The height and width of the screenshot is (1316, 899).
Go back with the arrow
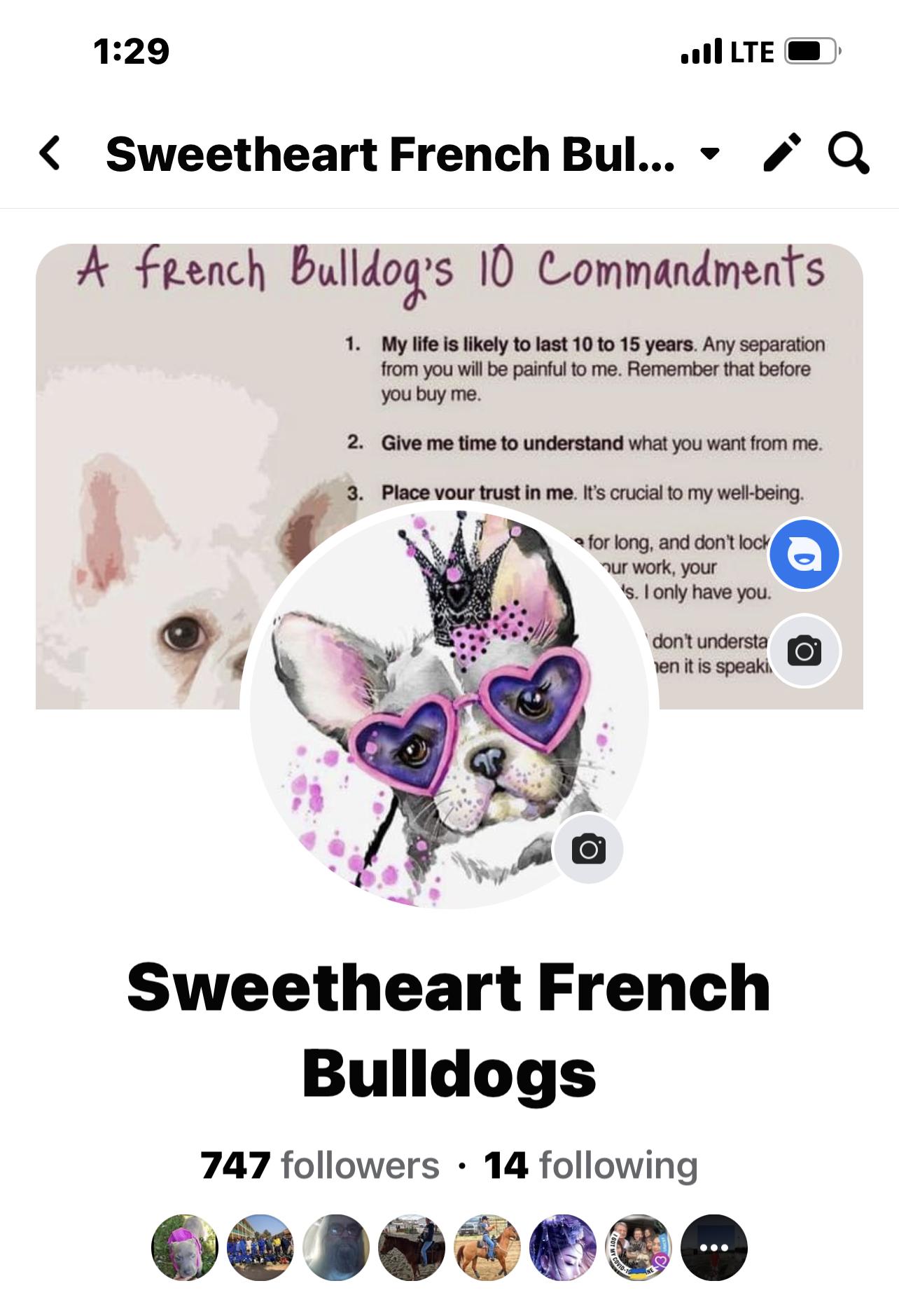click(50, 153)
